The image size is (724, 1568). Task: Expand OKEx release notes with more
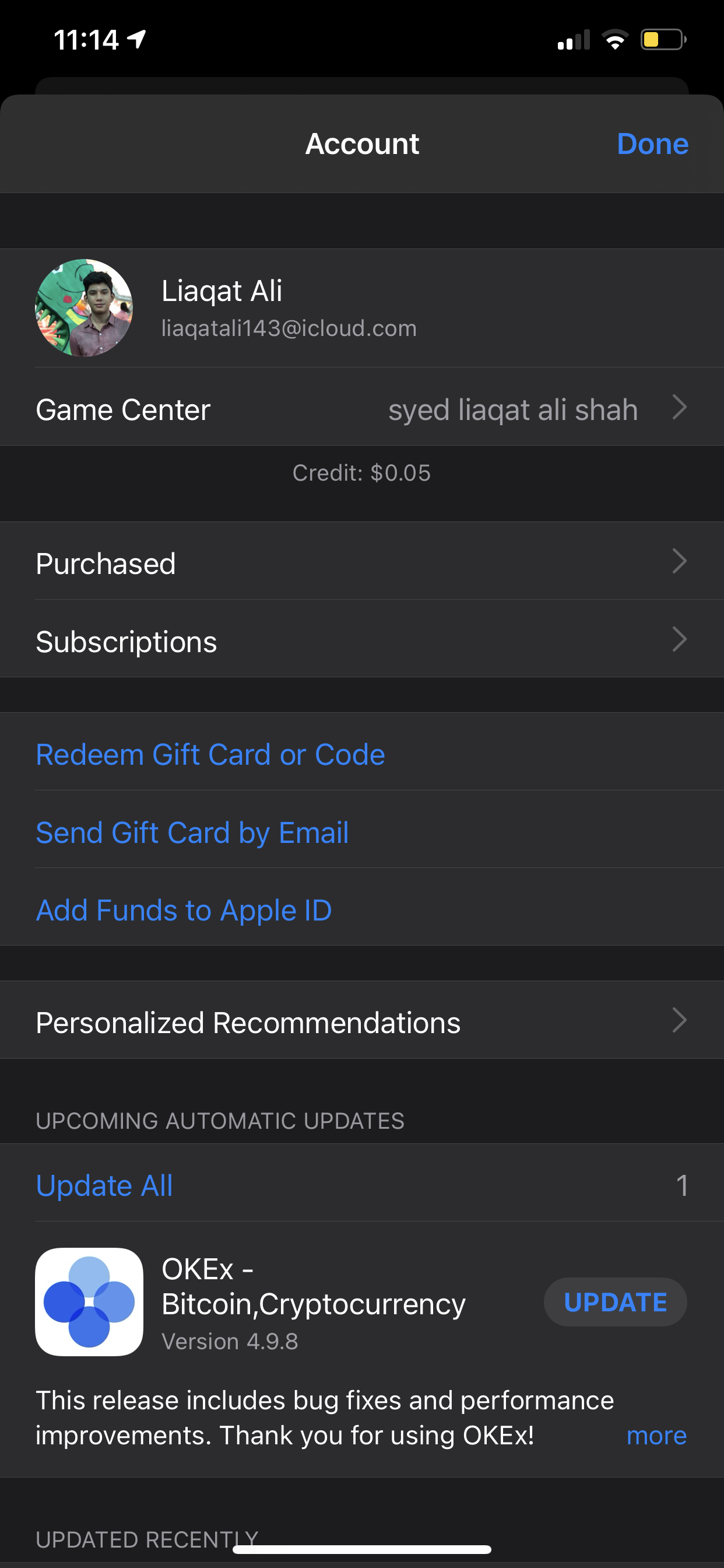[656, 1436]
